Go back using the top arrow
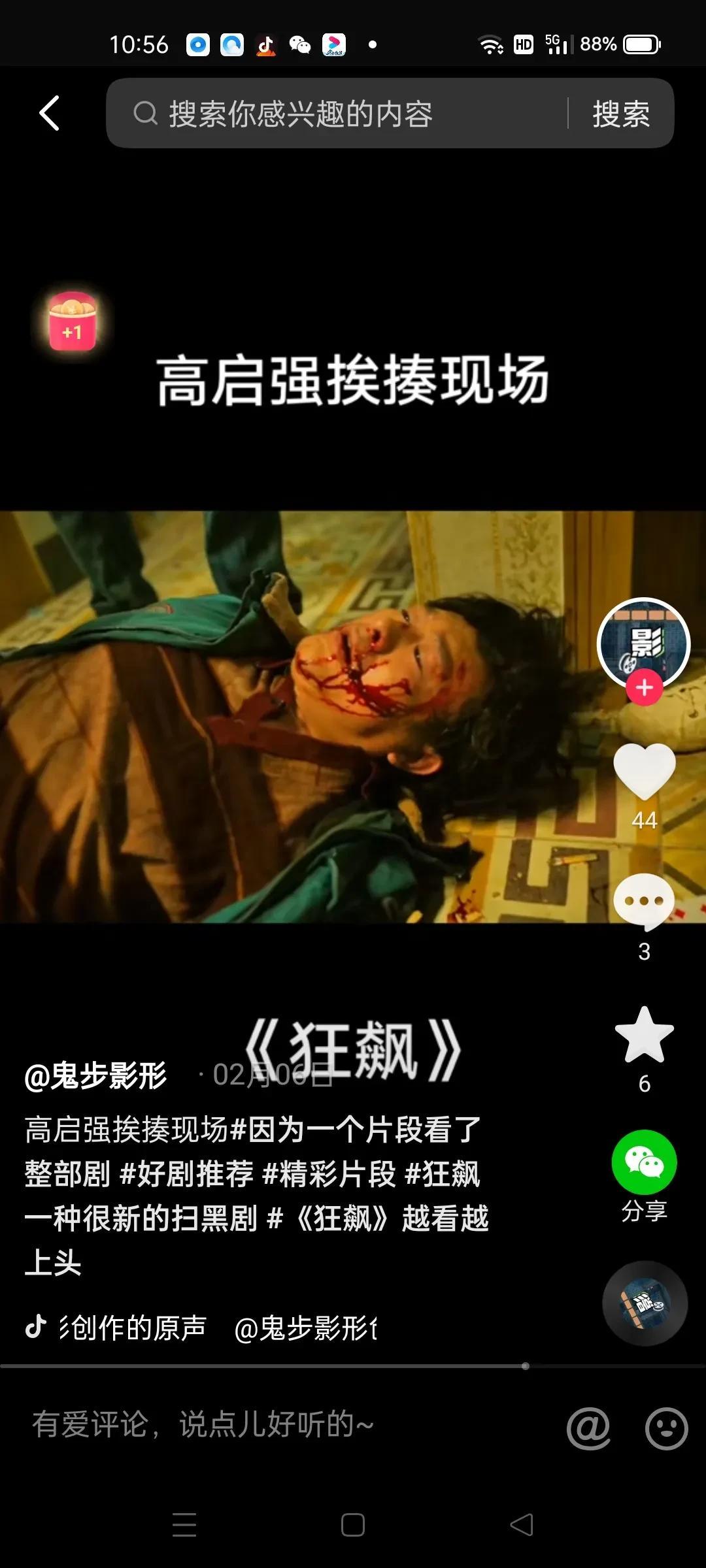 50,113
